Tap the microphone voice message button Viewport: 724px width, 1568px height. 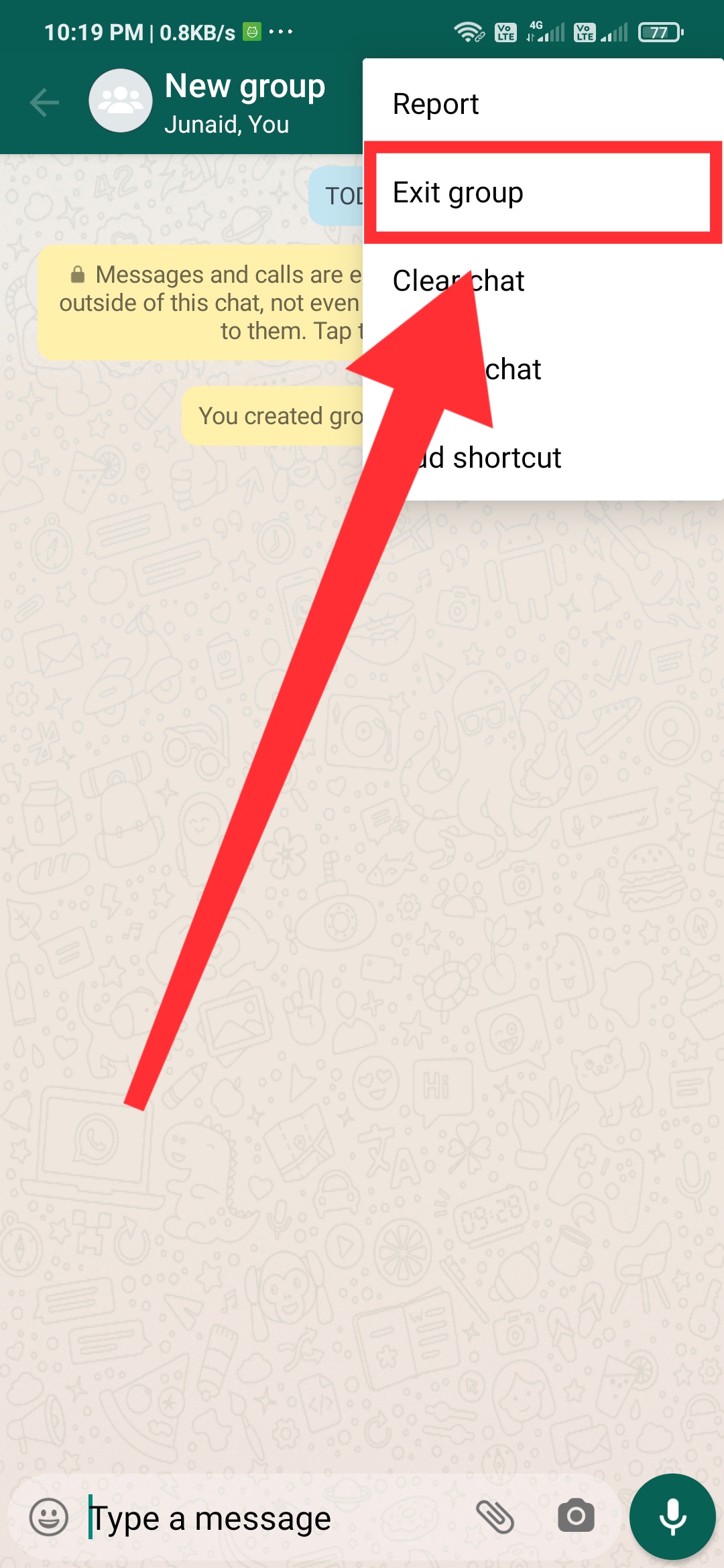pyautogui.click(x=672, y=1517)
